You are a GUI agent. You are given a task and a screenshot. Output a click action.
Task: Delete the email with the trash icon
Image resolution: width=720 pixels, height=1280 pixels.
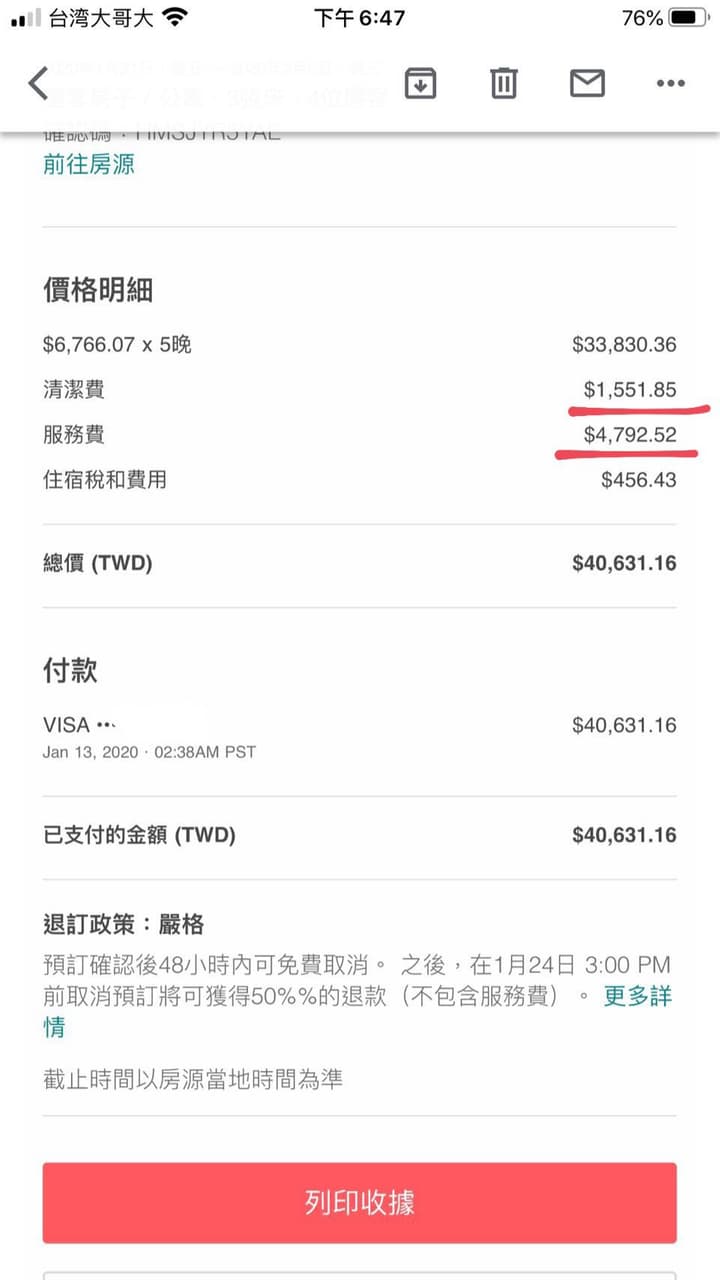pyautogui.click(x=503, y=84)
